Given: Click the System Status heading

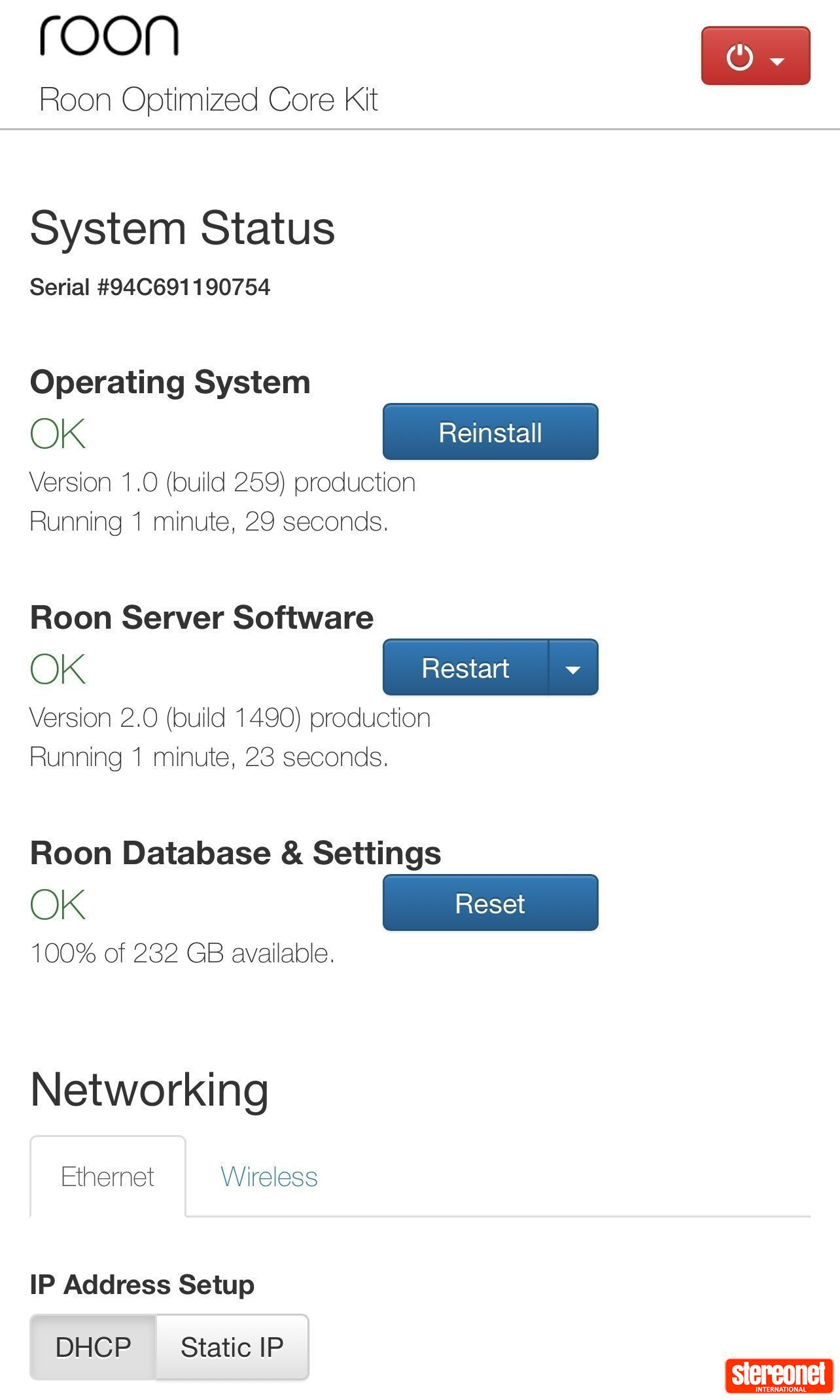Looking at the screenshot, I should click(x=183, y=228).
